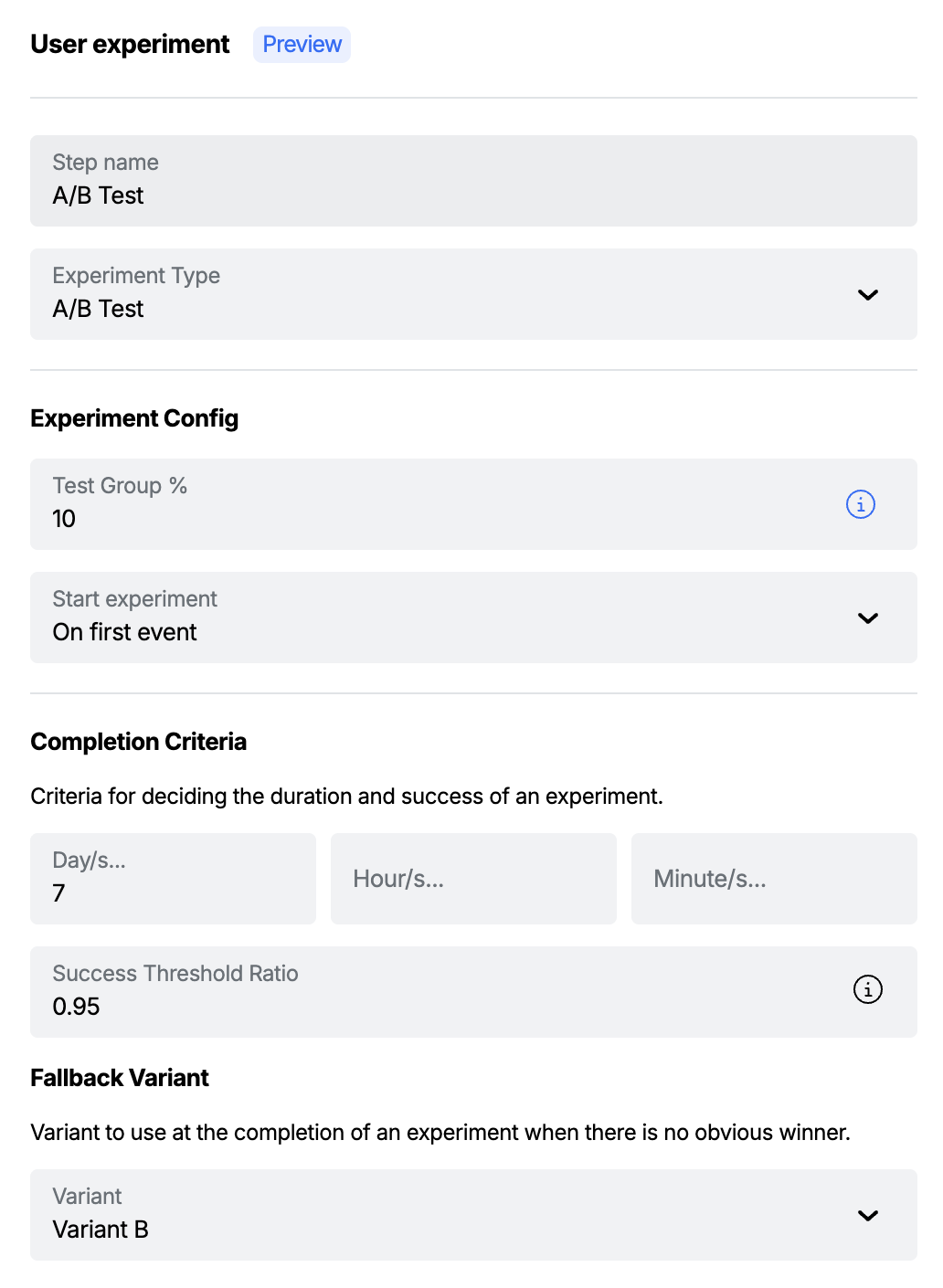The width and height of the screenshot is (943, 1288).
Task: Click the User experiment heading
Action: coord(130,44)
